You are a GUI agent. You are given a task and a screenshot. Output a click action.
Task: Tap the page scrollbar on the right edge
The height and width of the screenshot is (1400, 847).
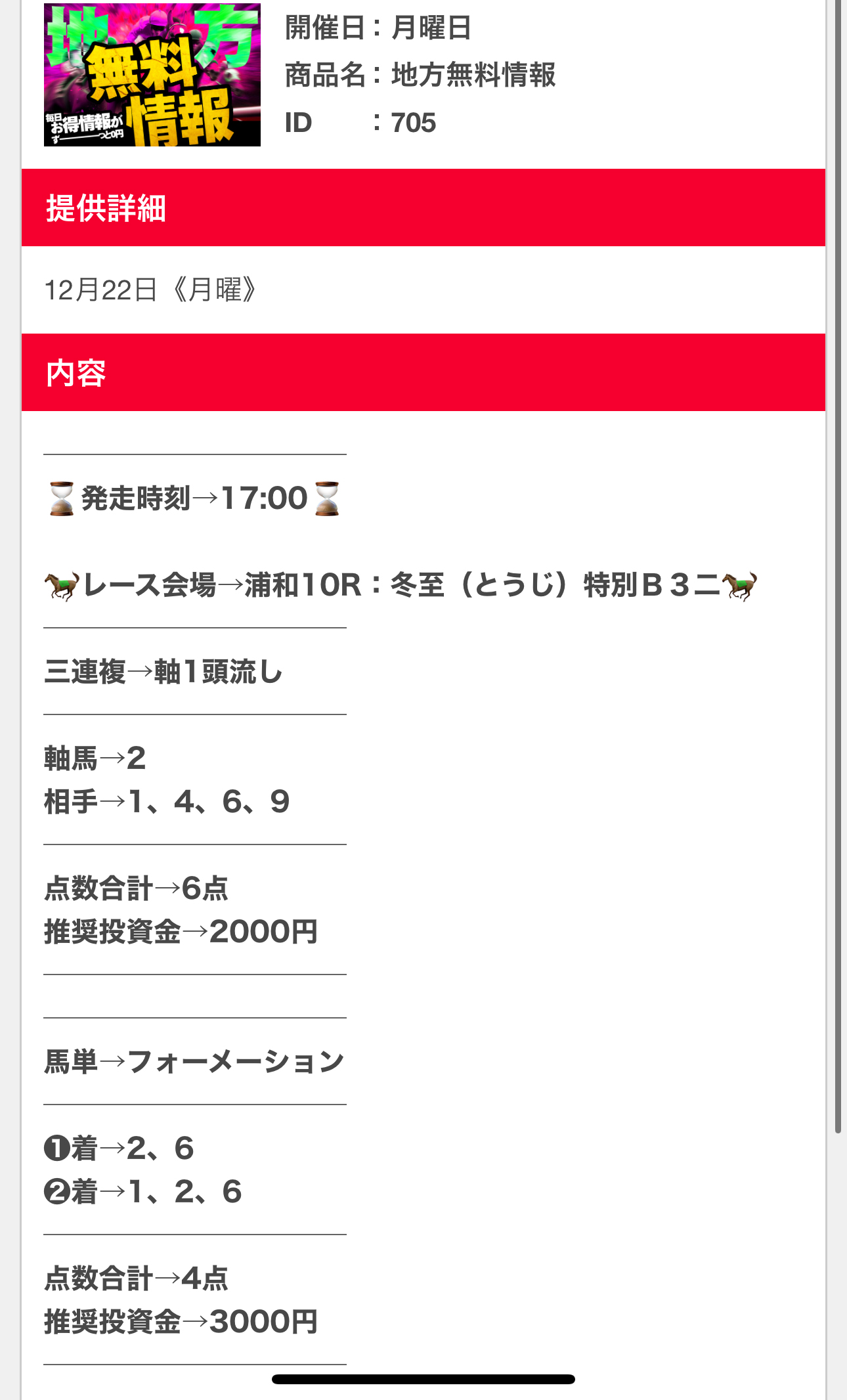(x=838, y=565)
